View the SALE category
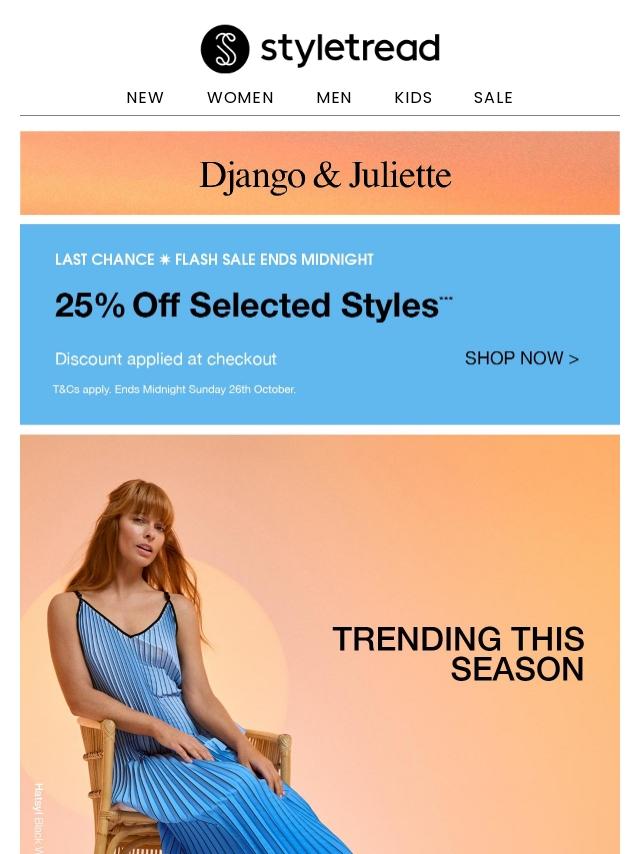 [x=493, y=98]
